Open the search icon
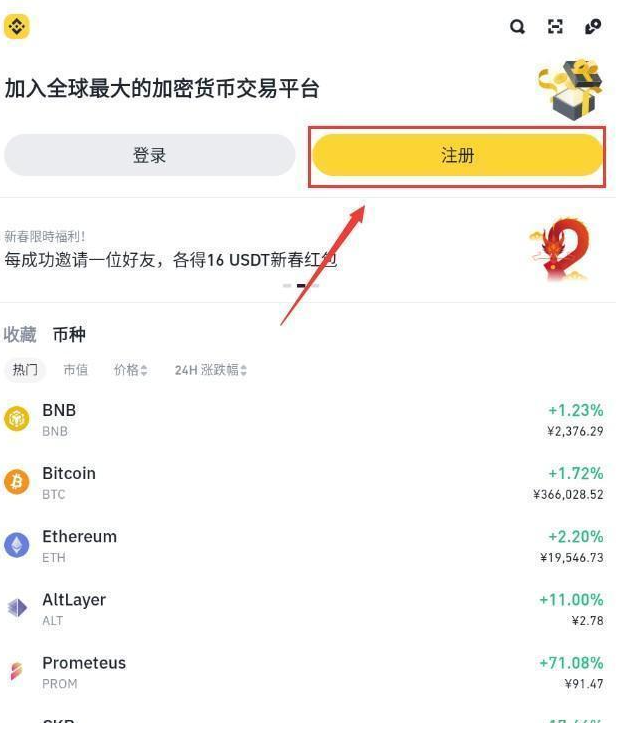Screen dimensions: 631x730 point(517,27)
